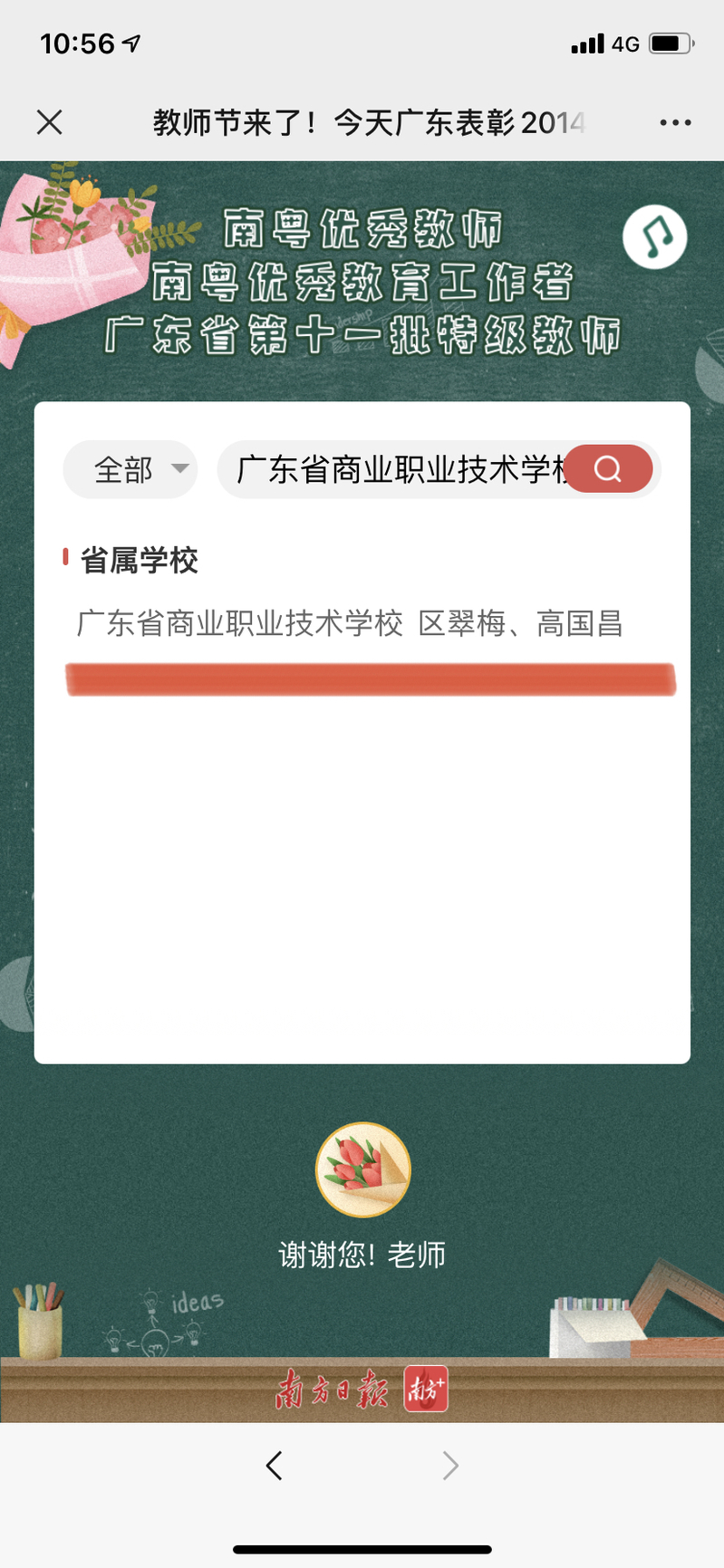Send flowers via the bouquet button

(362, 1169)
